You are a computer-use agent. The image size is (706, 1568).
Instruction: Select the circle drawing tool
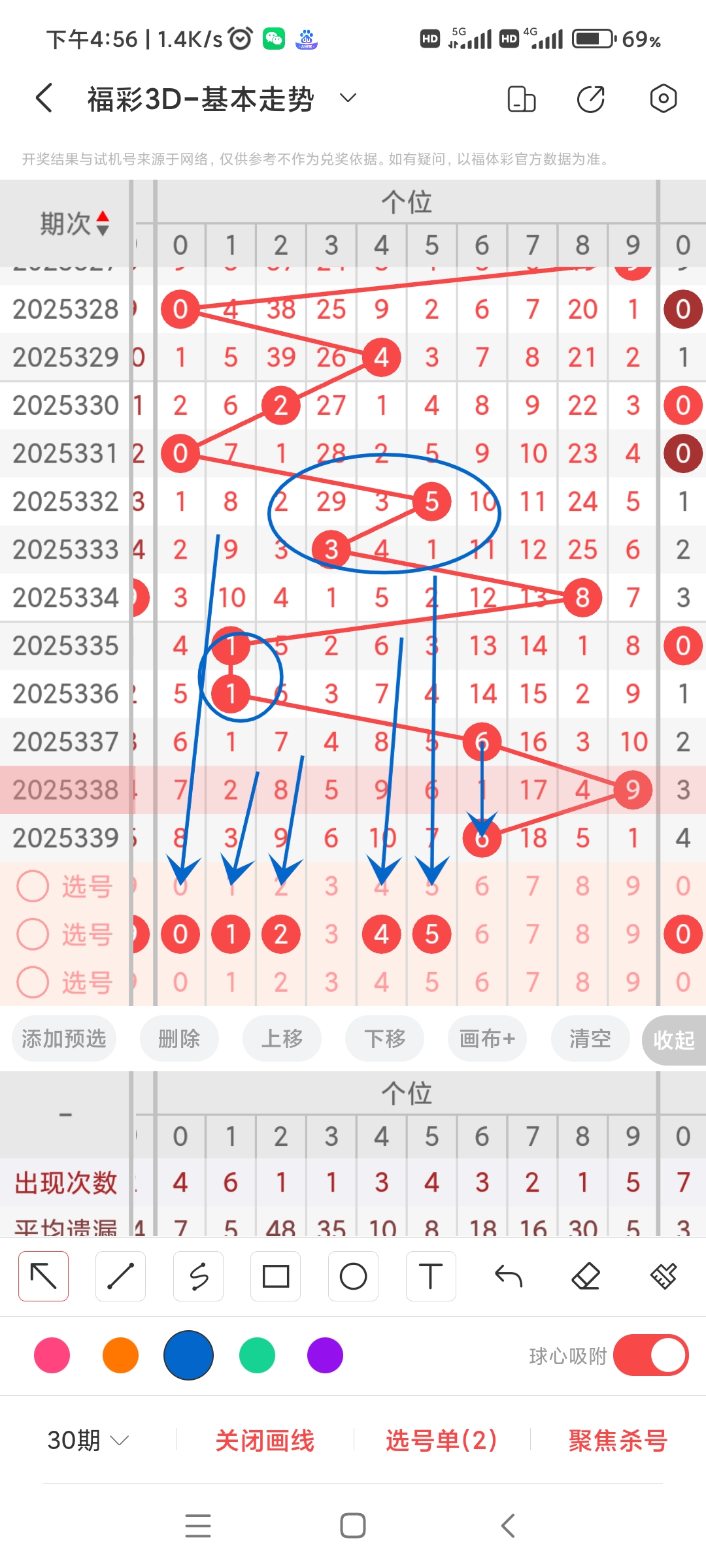[353, 1275]
